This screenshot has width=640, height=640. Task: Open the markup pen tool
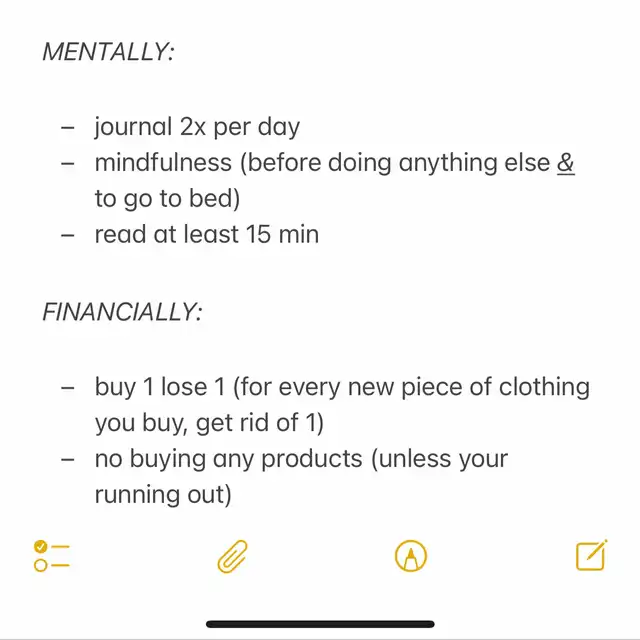(411, 556)
